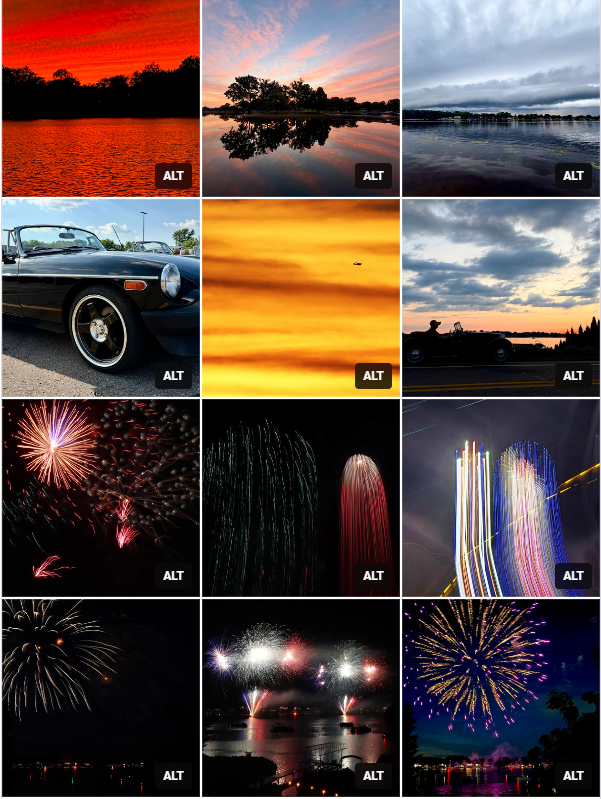Screen dimensions: 601x799
Task: View ALT description of gray storm clouds photo
Action: coord(573,176)
